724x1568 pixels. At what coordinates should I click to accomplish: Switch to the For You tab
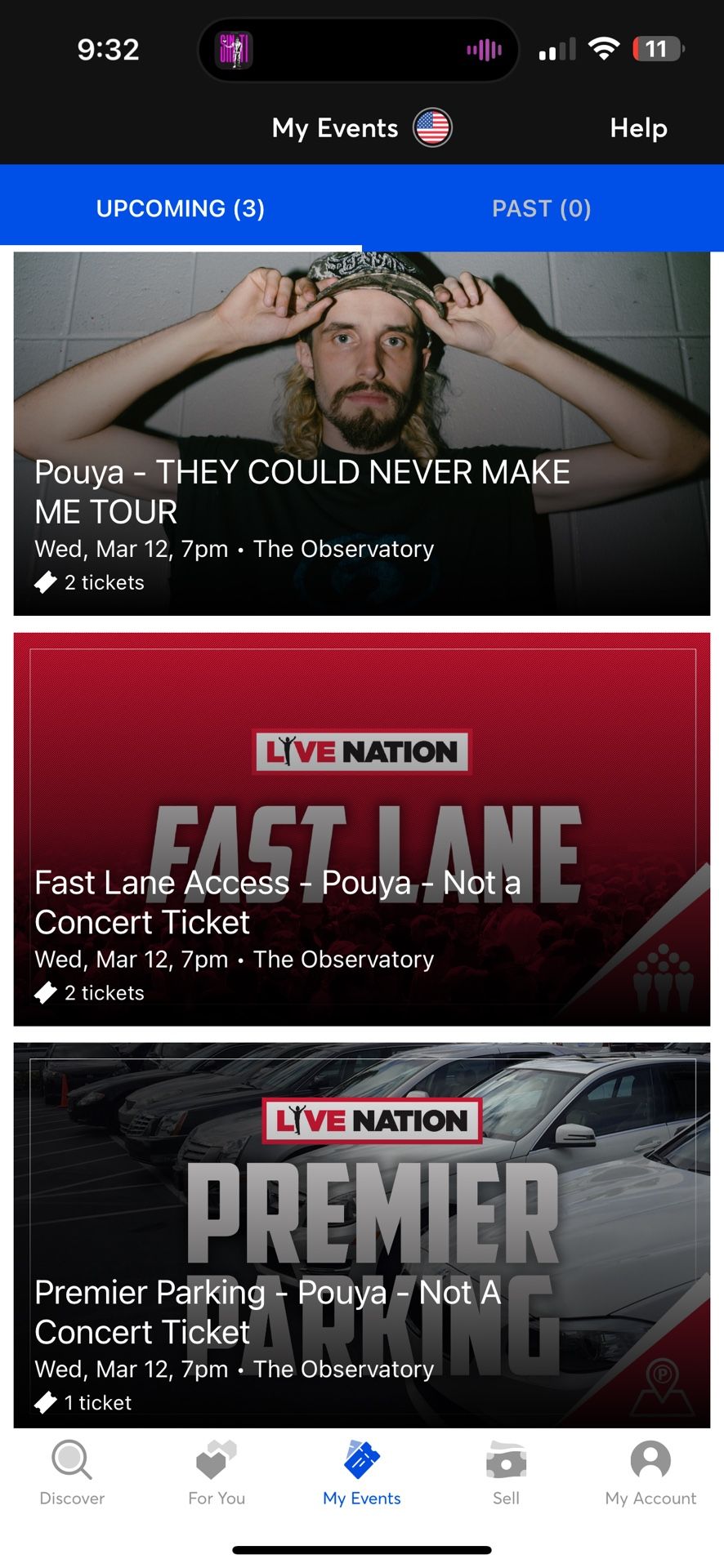tap(217, 1474)
